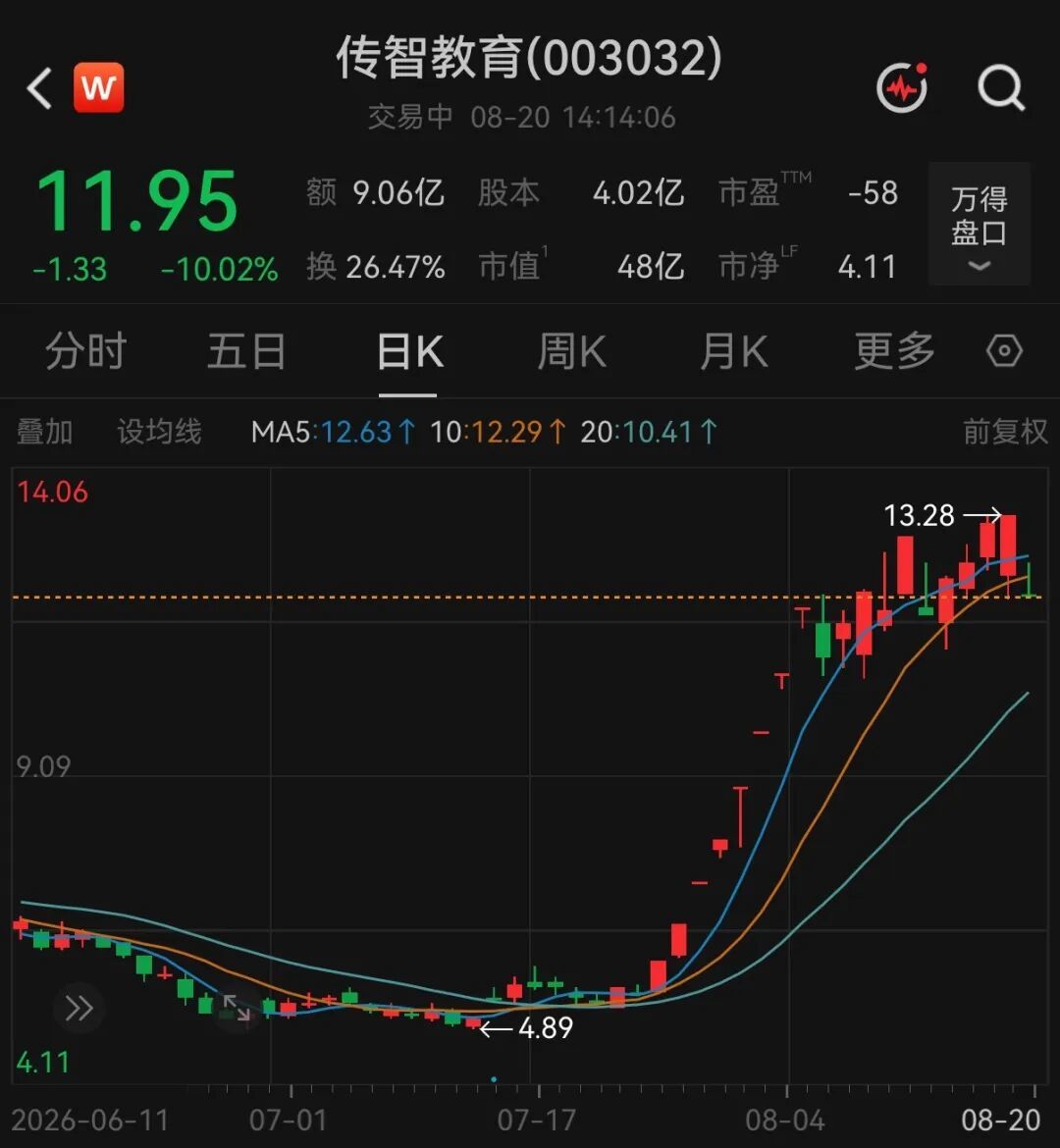Switch to the 分时 tab
The height and width of the screenshot is (1148, 1060).
(85, 350)
